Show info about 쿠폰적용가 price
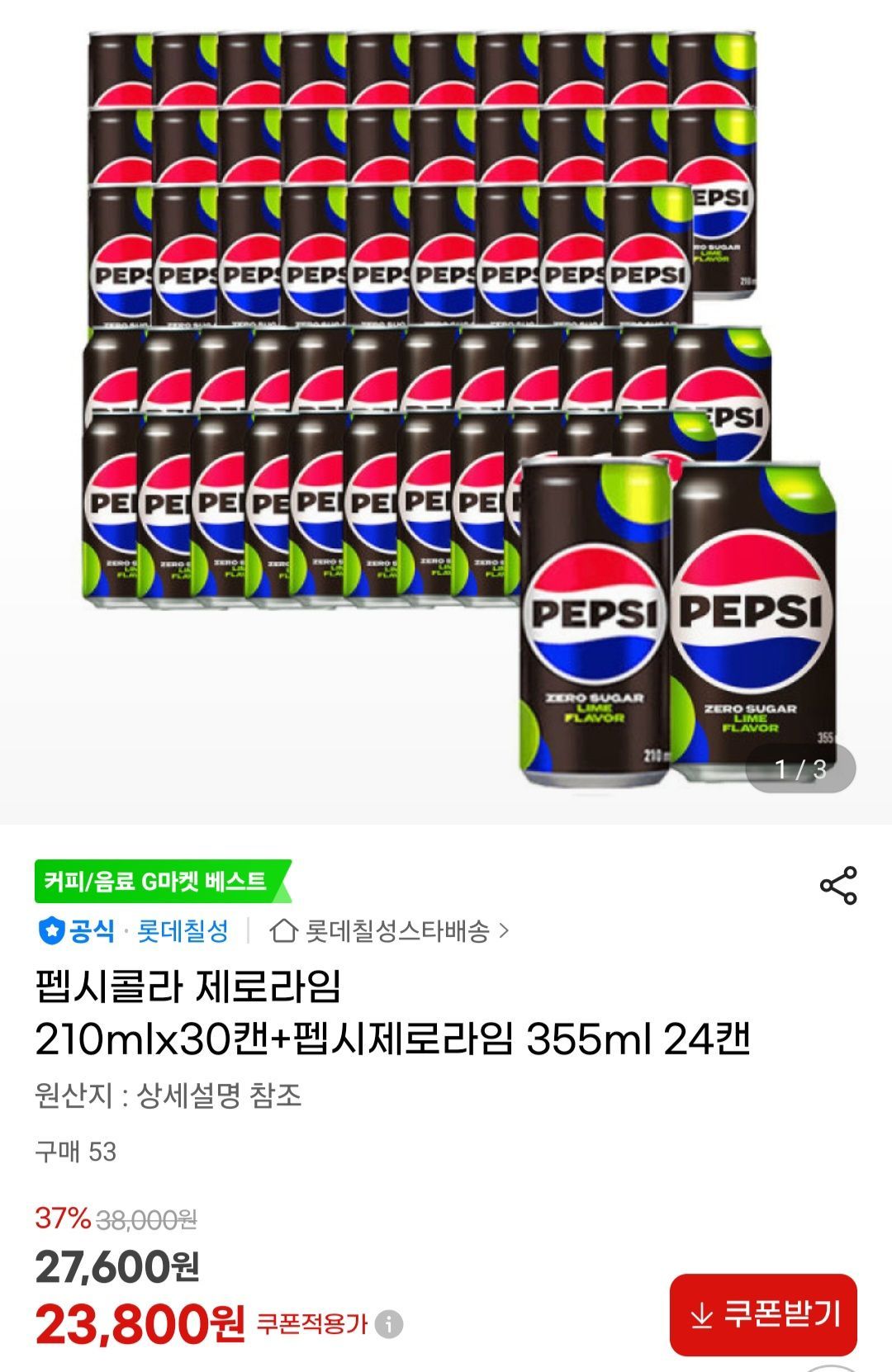 [x=389, y=1324]
